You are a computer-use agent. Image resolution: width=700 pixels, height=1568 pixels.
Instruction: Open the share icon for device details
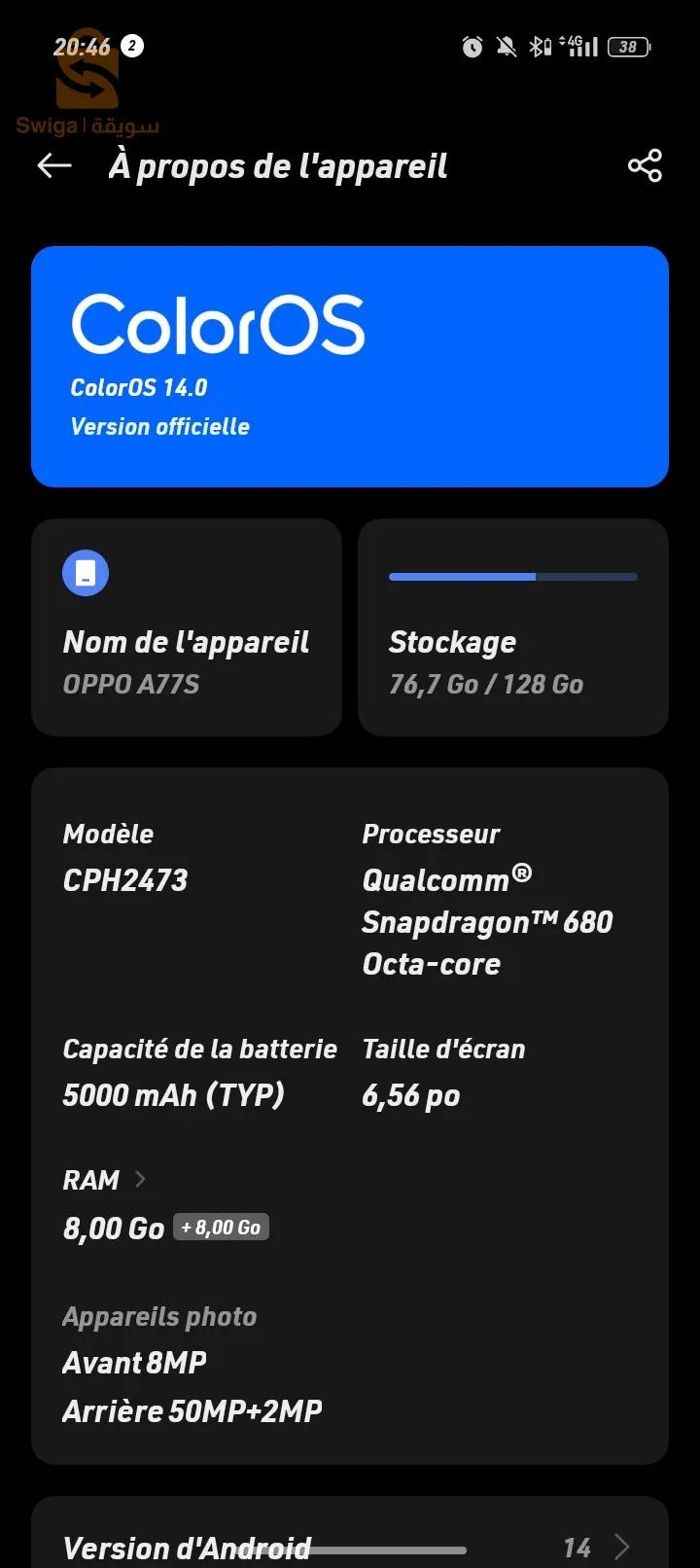coord(645,165)
